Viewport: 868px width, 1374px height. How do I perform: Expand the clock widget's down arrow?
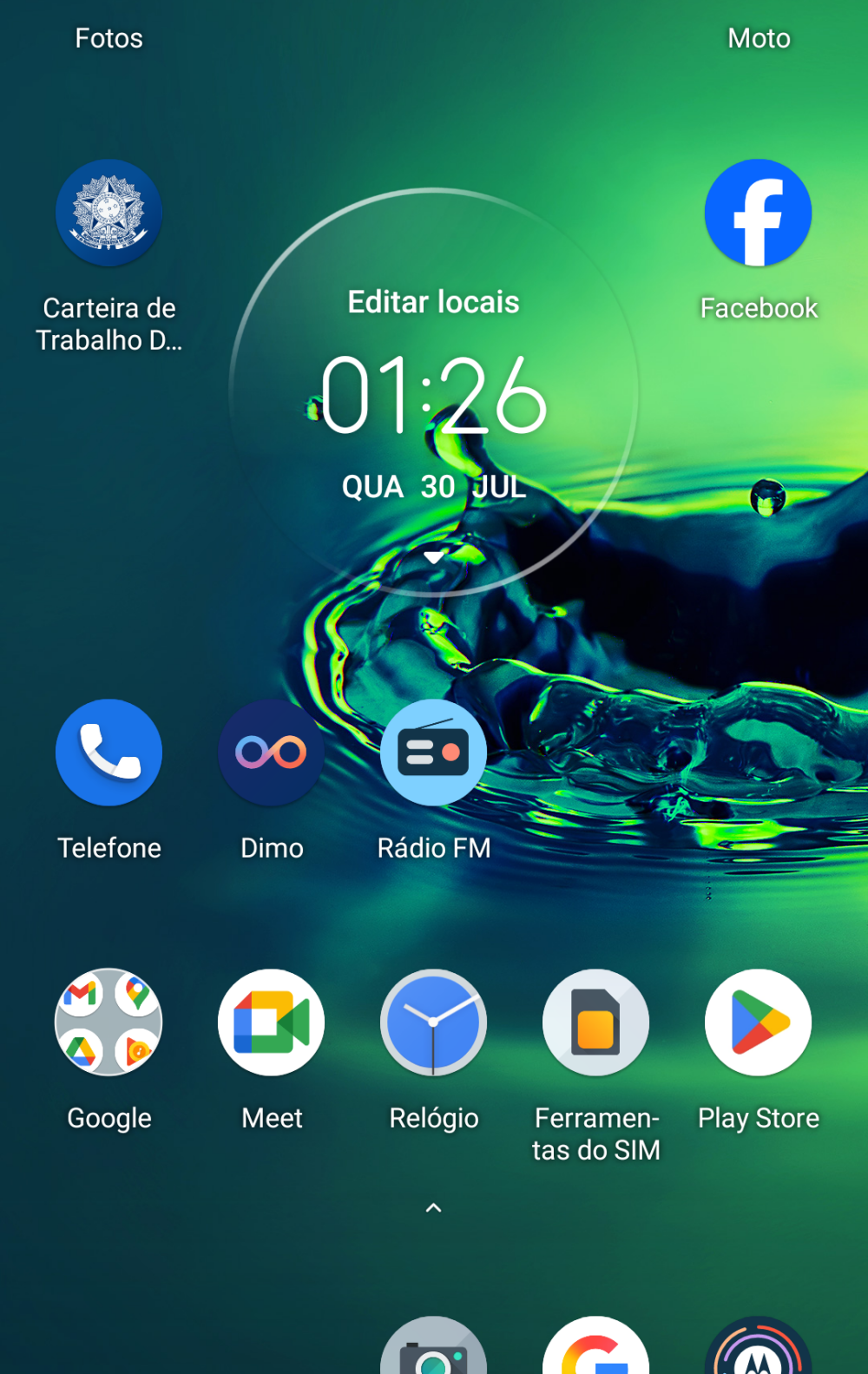[x=433, y=557]
